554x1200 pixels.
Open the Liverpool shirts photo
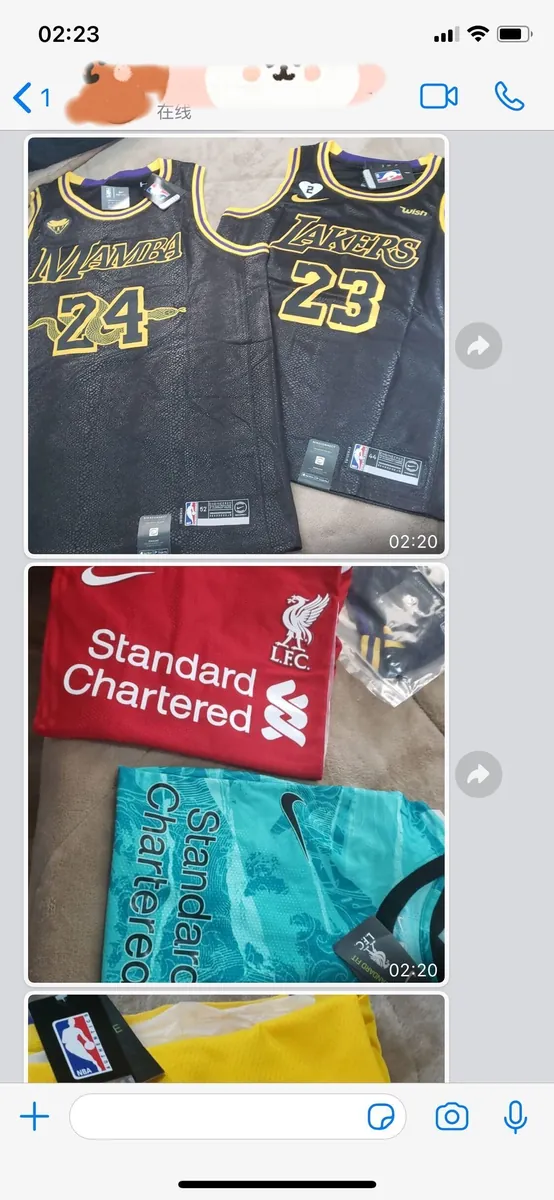tap(236, 774)
